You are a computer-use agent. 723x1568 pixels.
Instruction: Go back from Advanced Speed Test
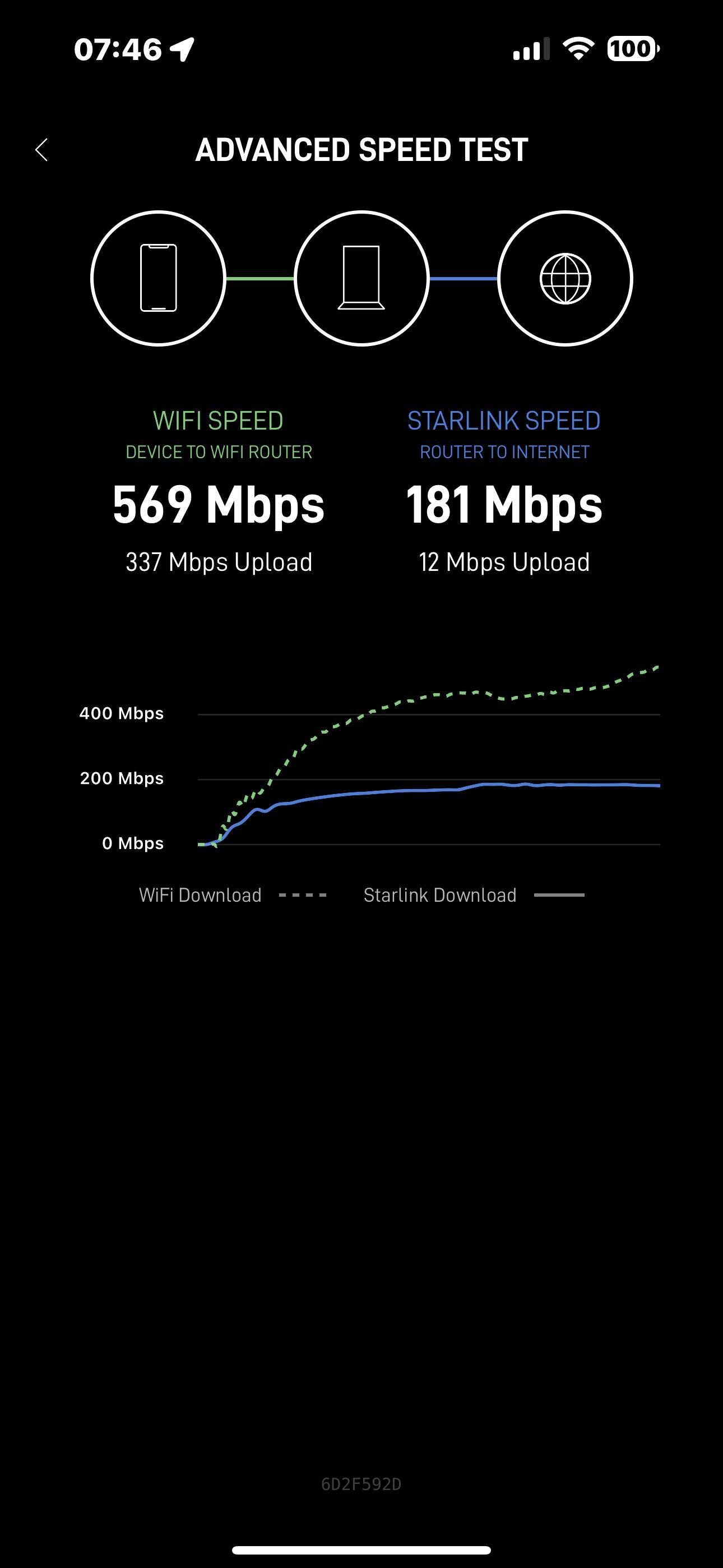(41, 150)
